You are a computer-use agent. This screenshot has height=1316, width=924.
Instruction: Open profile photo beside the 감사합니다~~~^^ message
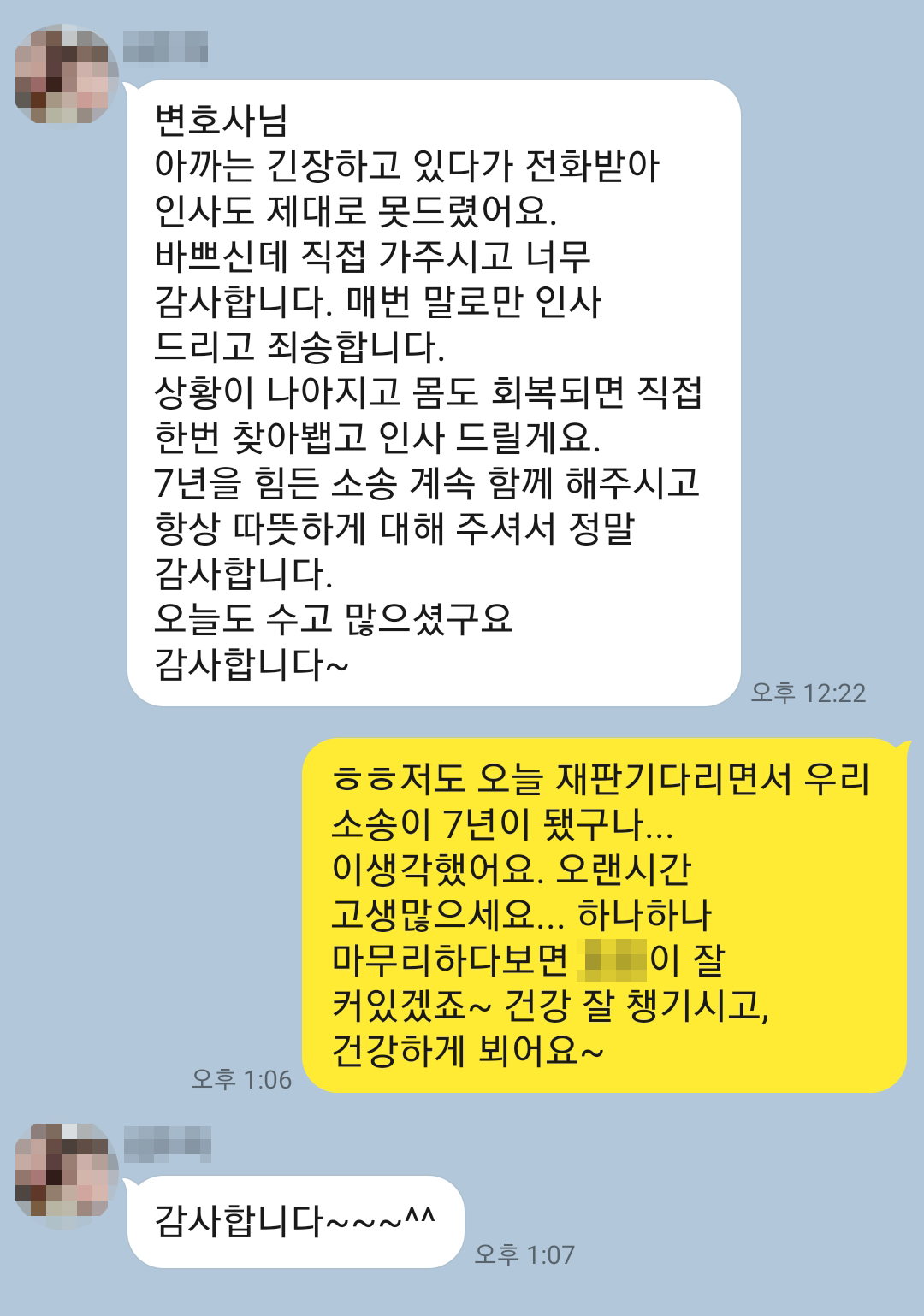tap(66, 1171)
